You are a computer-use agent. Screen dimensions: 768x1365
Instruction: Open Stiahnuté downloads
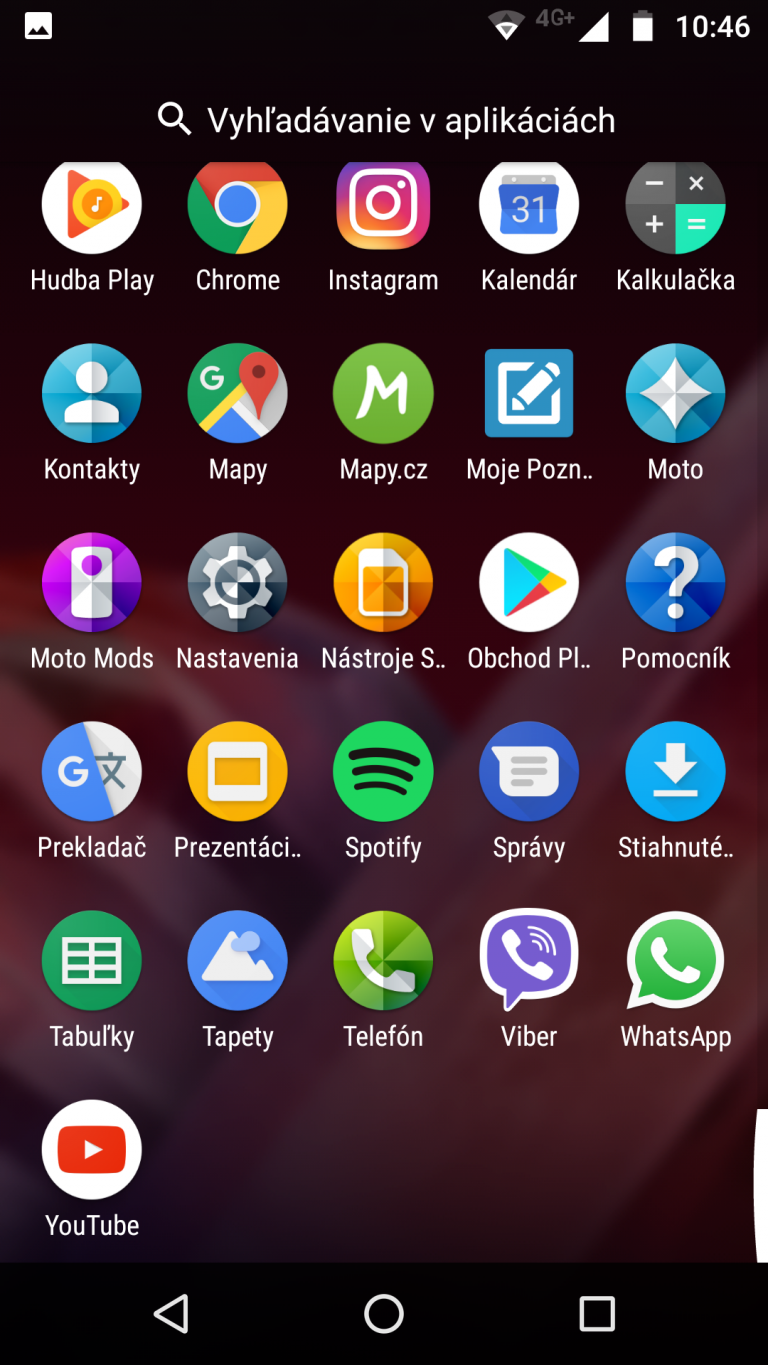coord(675,772)
